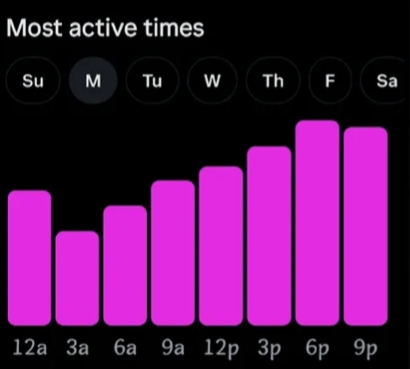Select the Su day chip
The image size is (410, 369).
33,81
